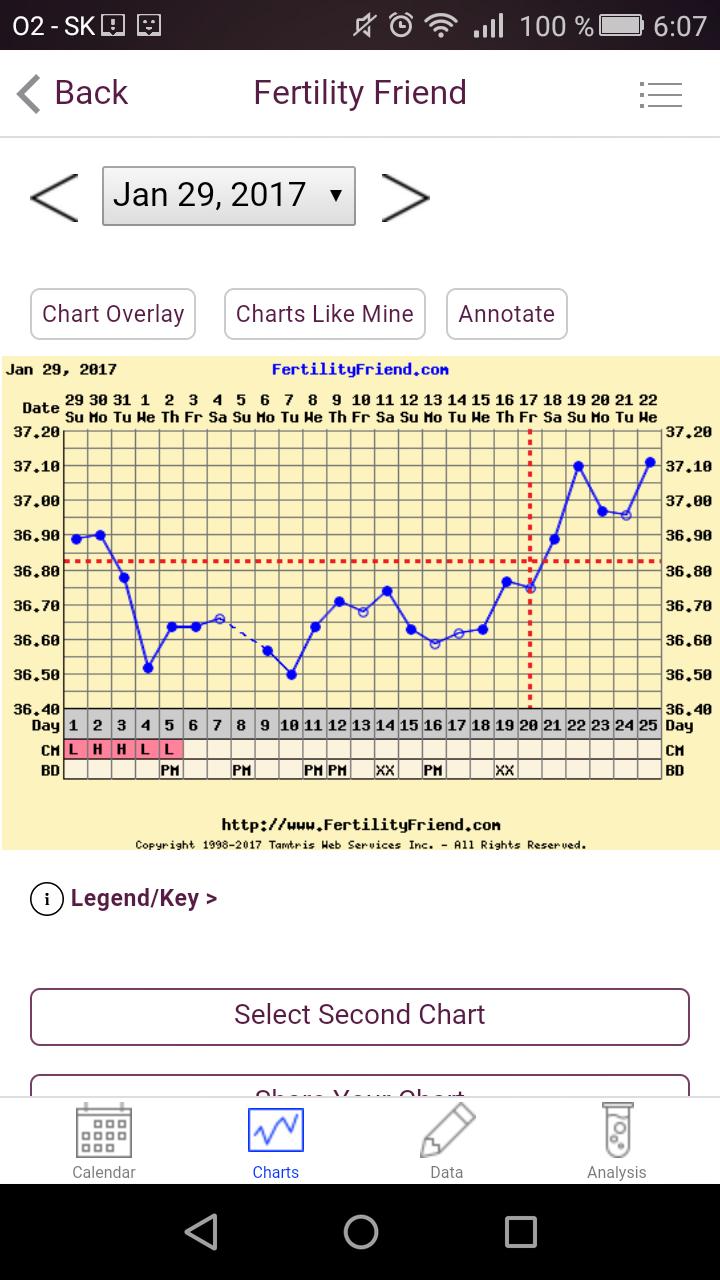Open the list menu icon
Viewport: 720px width, 1280px height.
660,95
